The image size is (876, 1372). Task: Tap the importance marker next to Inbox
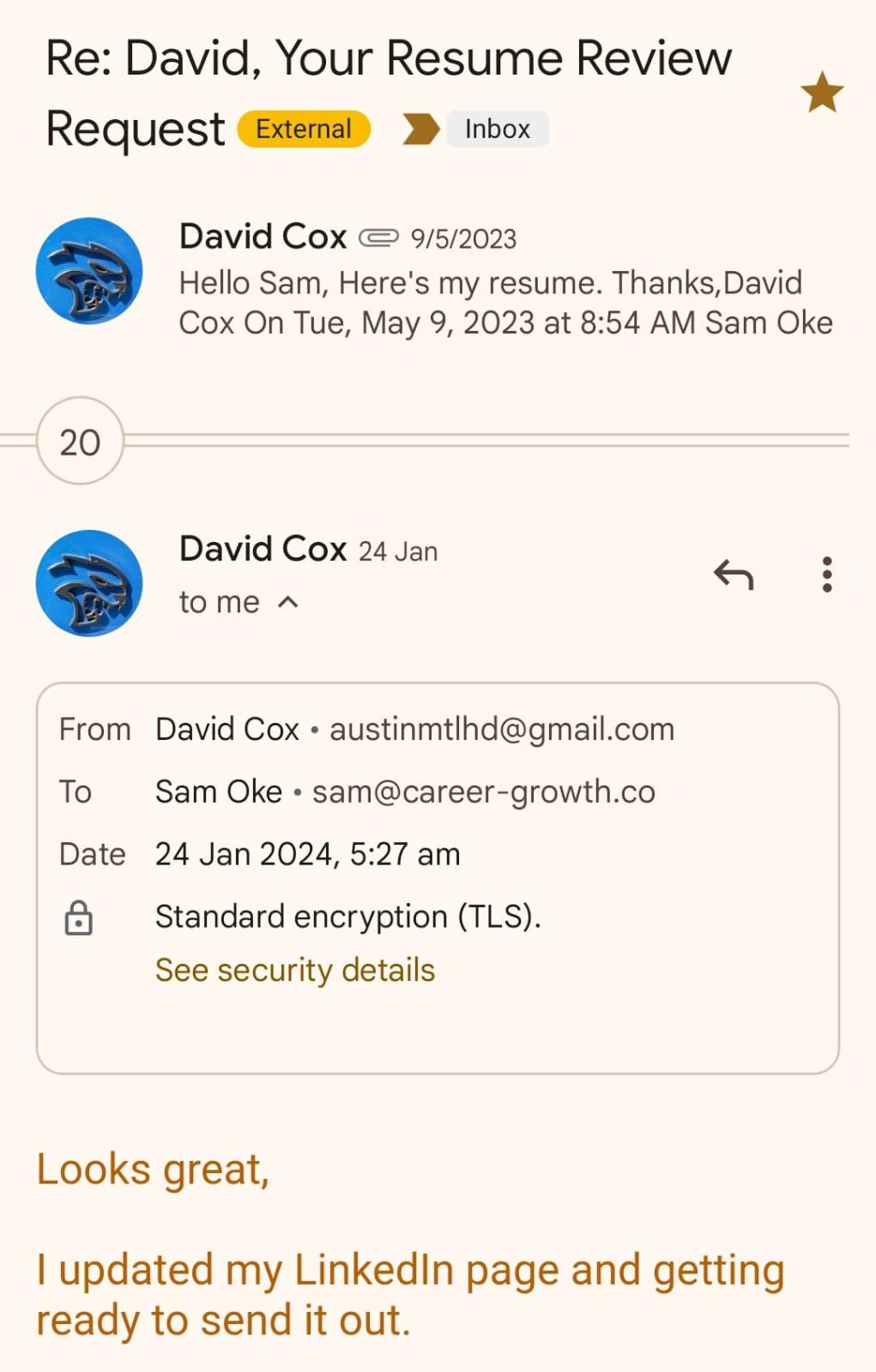click(420, 129)
